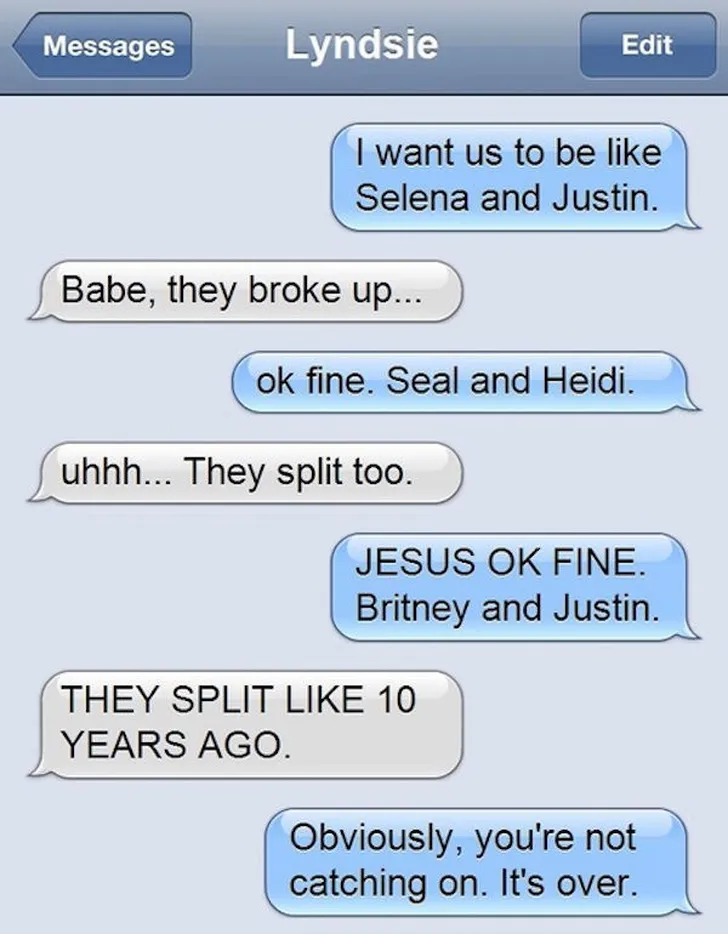Tap the Edit button
Viewport: 728px width, 934px height.
point(647,46)
